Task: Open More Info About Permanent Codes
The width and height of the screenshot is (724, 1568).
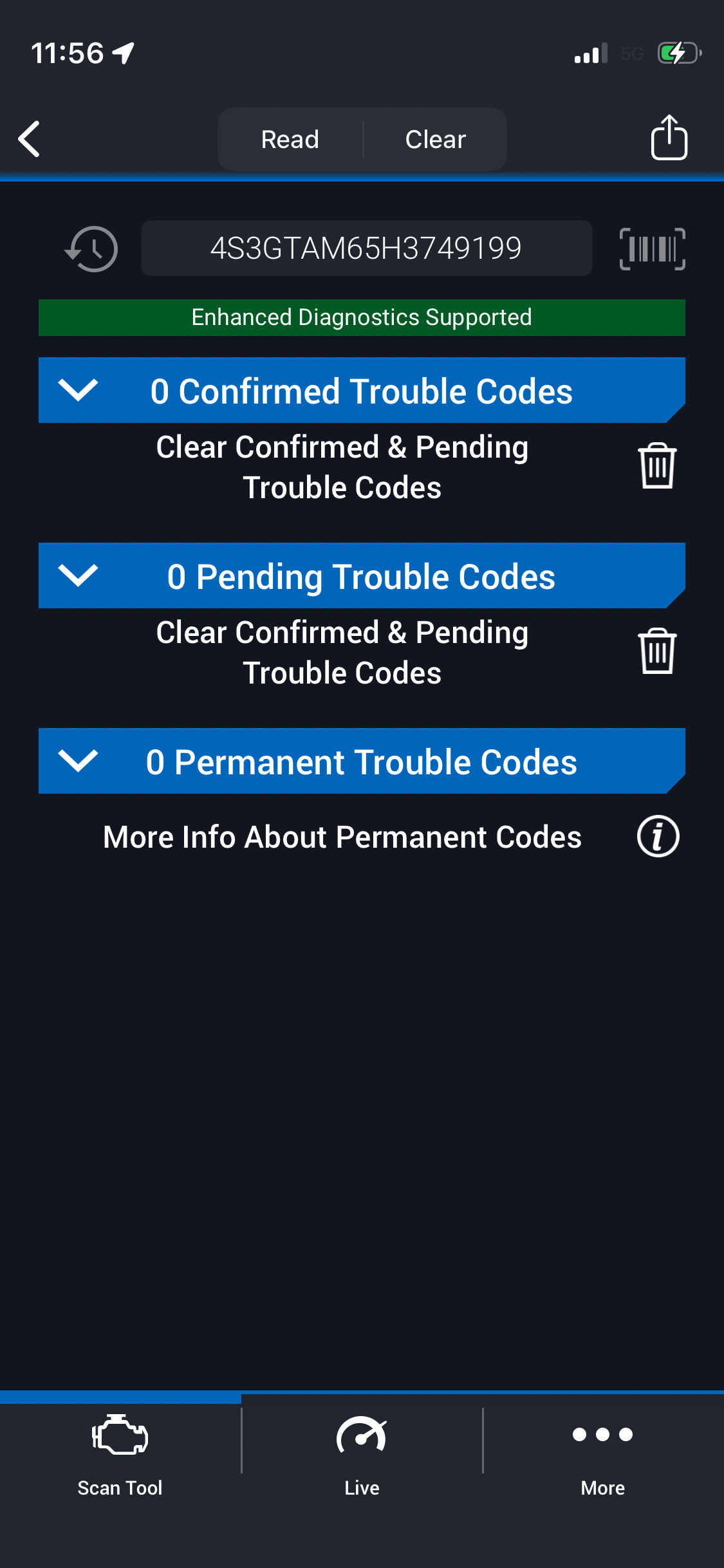Action: click(658, 836)
